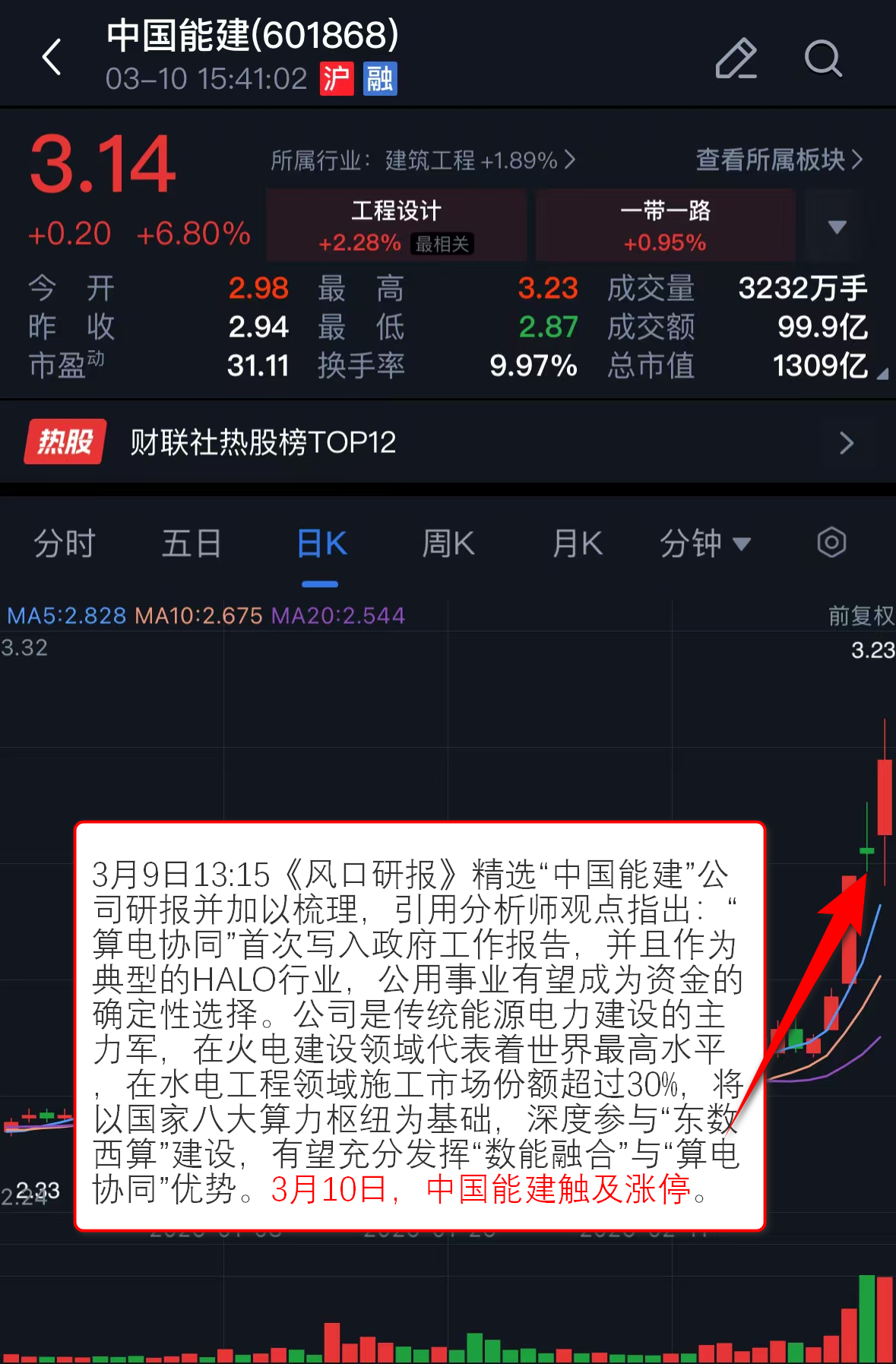Screen dimensions: 896x1364
Task: Select the 日K chart tab
Action: tap(321, 544)
